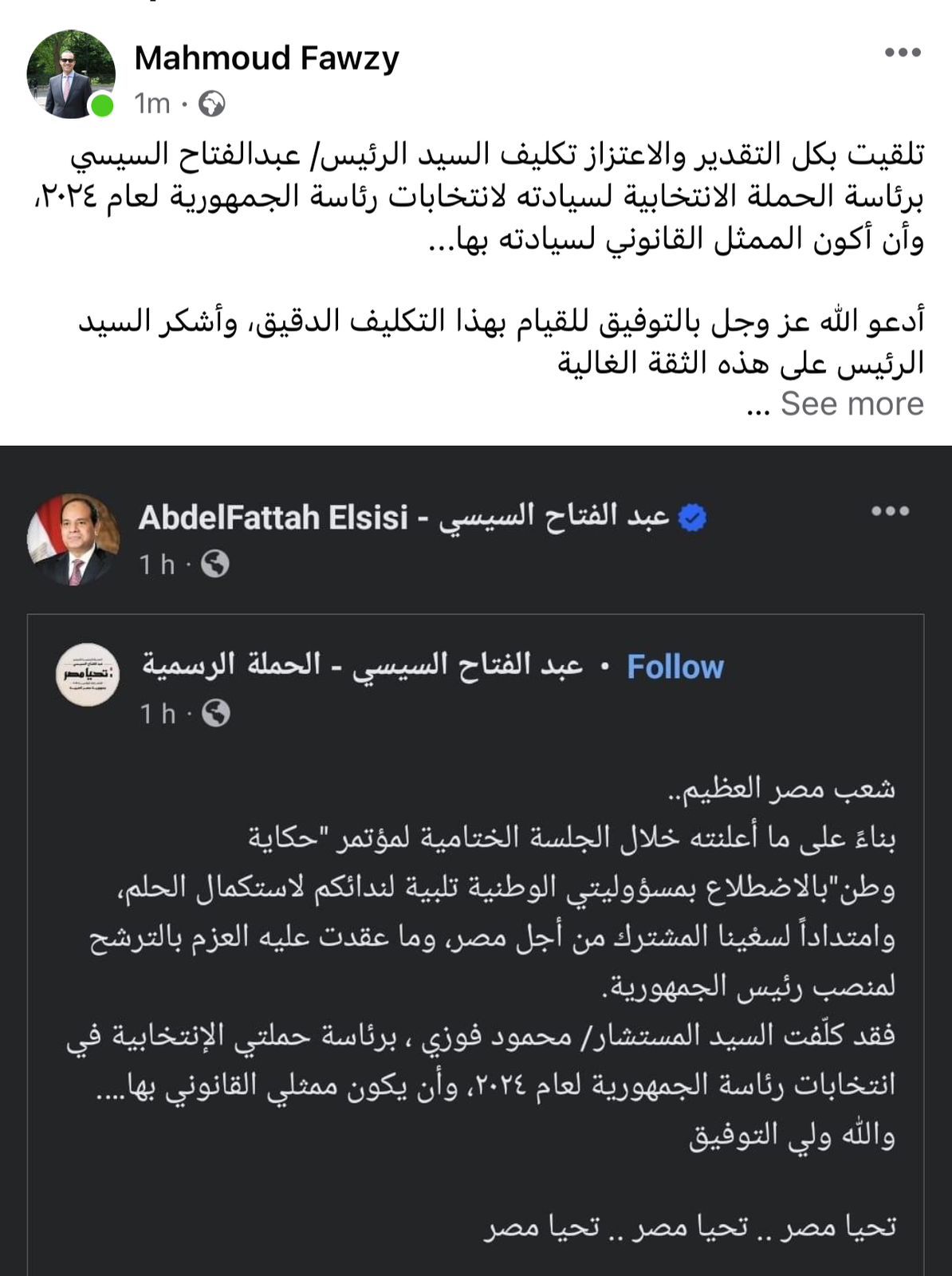The width and height of the screenshot is (952, 1276).
Task: Open AbdelFattah Elsisi's profile picture
Action: pyautogui.click(x=77, y=535)
